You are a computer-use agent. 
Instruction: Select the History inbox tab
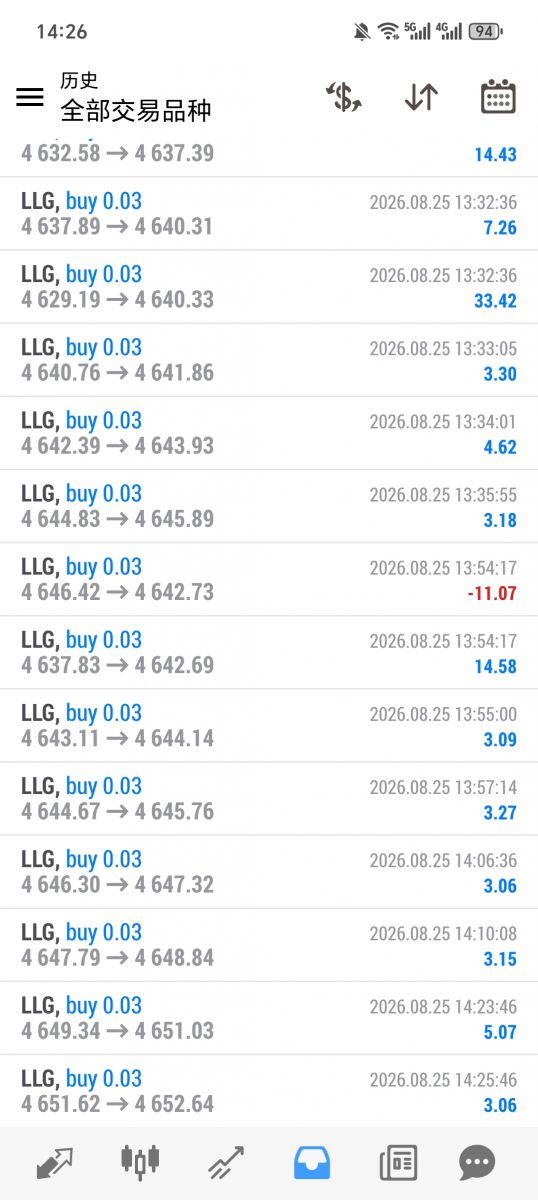pyautogui.click(x=312, y=1163)
